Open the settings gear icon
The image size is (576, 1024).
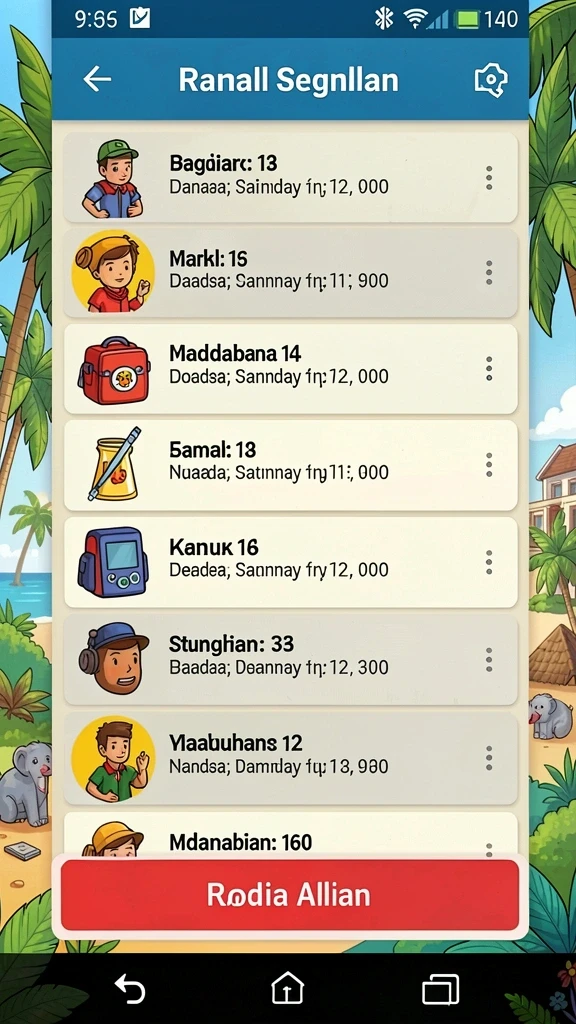(490, 80)
